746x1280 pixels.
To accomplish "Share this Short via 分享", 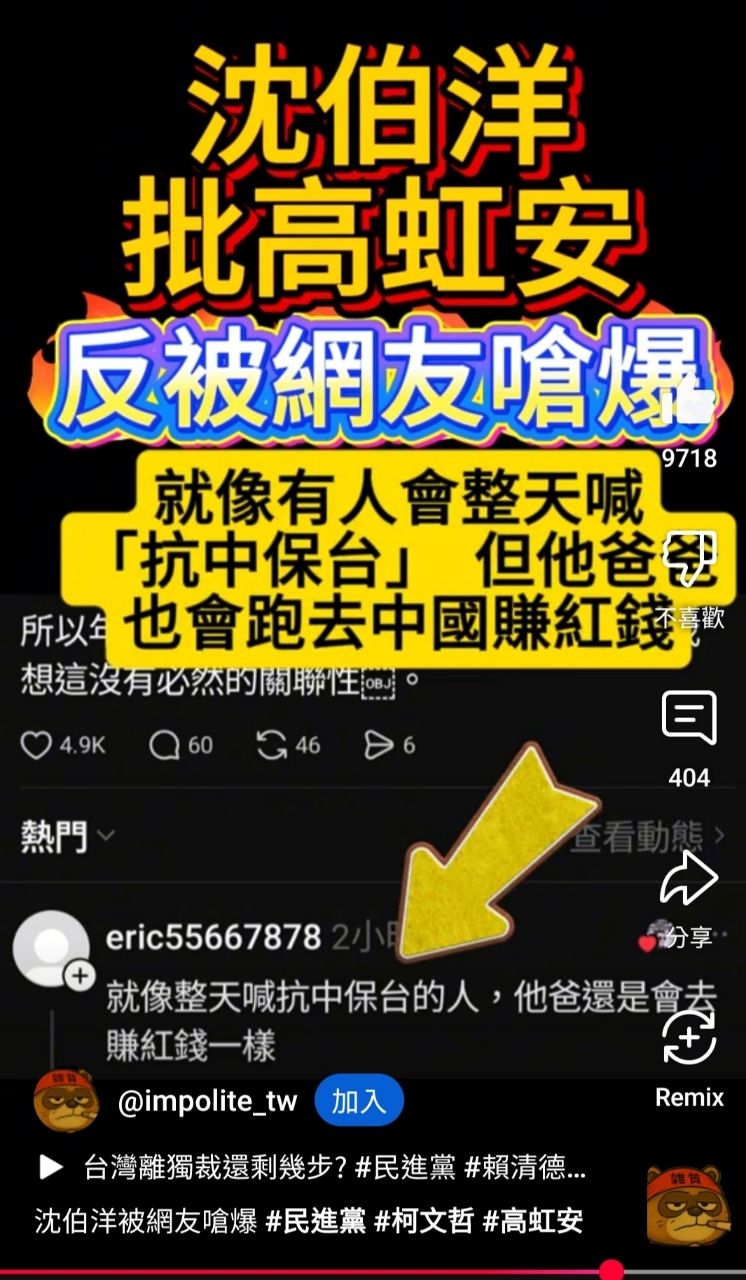I will (689, 880).
